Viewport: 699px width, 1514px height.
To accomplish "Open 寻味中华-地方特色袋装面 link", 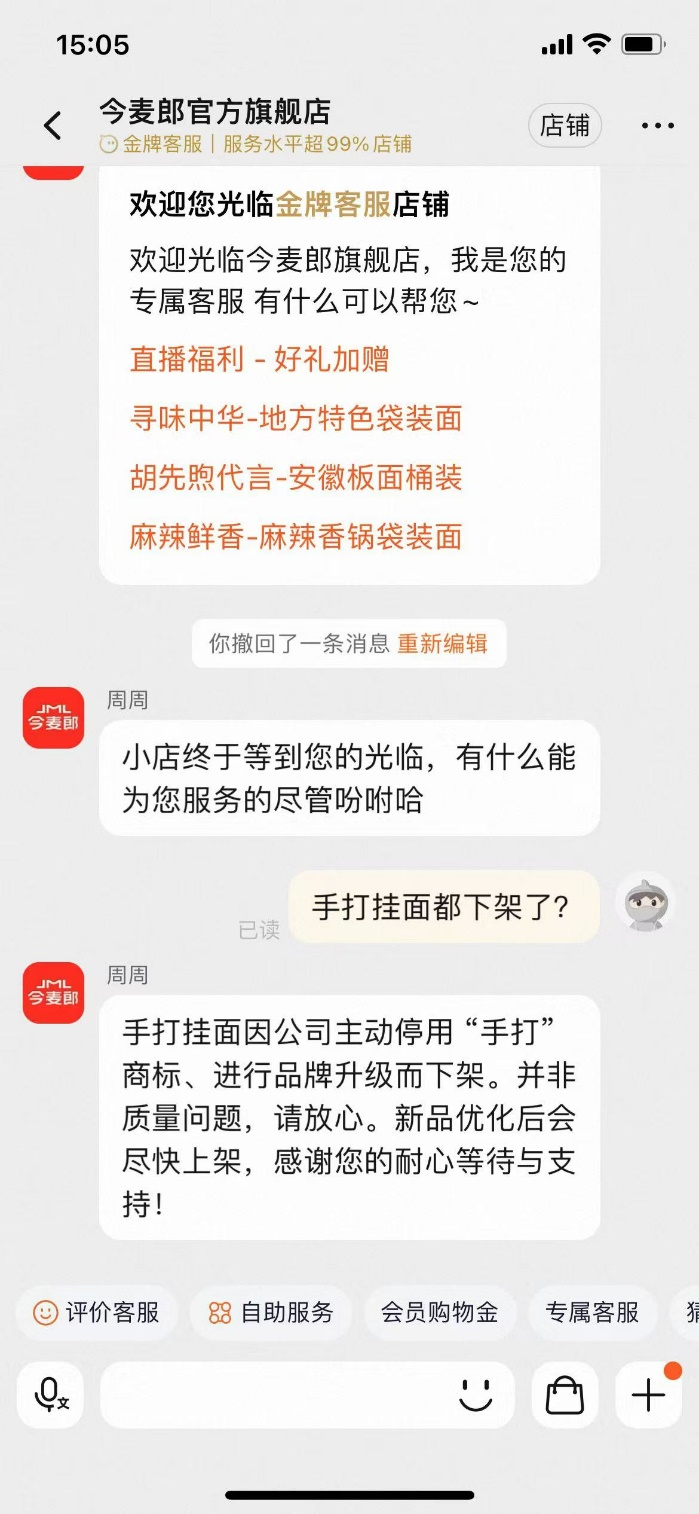I will [296, 419].
